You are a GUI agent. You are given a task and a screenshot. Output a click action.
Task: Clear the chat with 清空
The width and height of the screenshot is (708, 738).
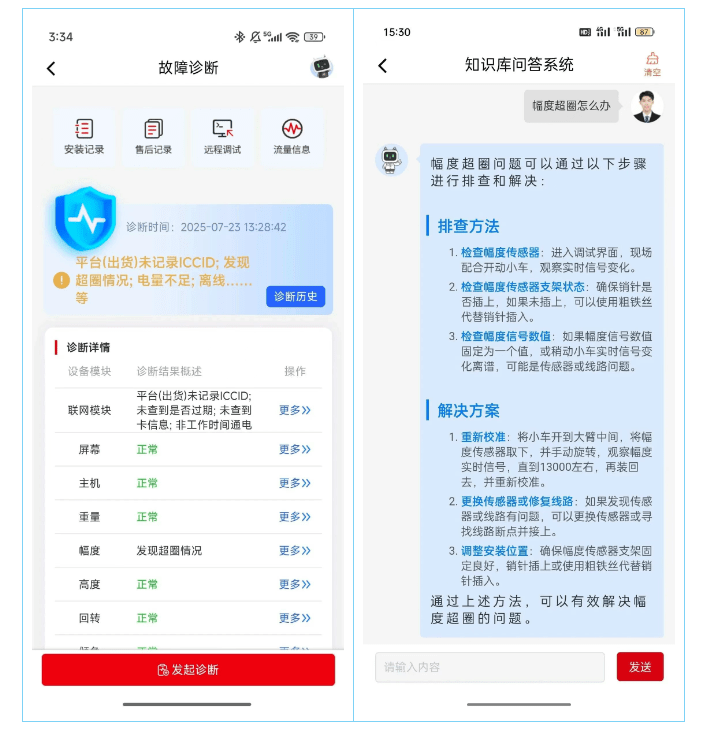[x=652, y=65]
